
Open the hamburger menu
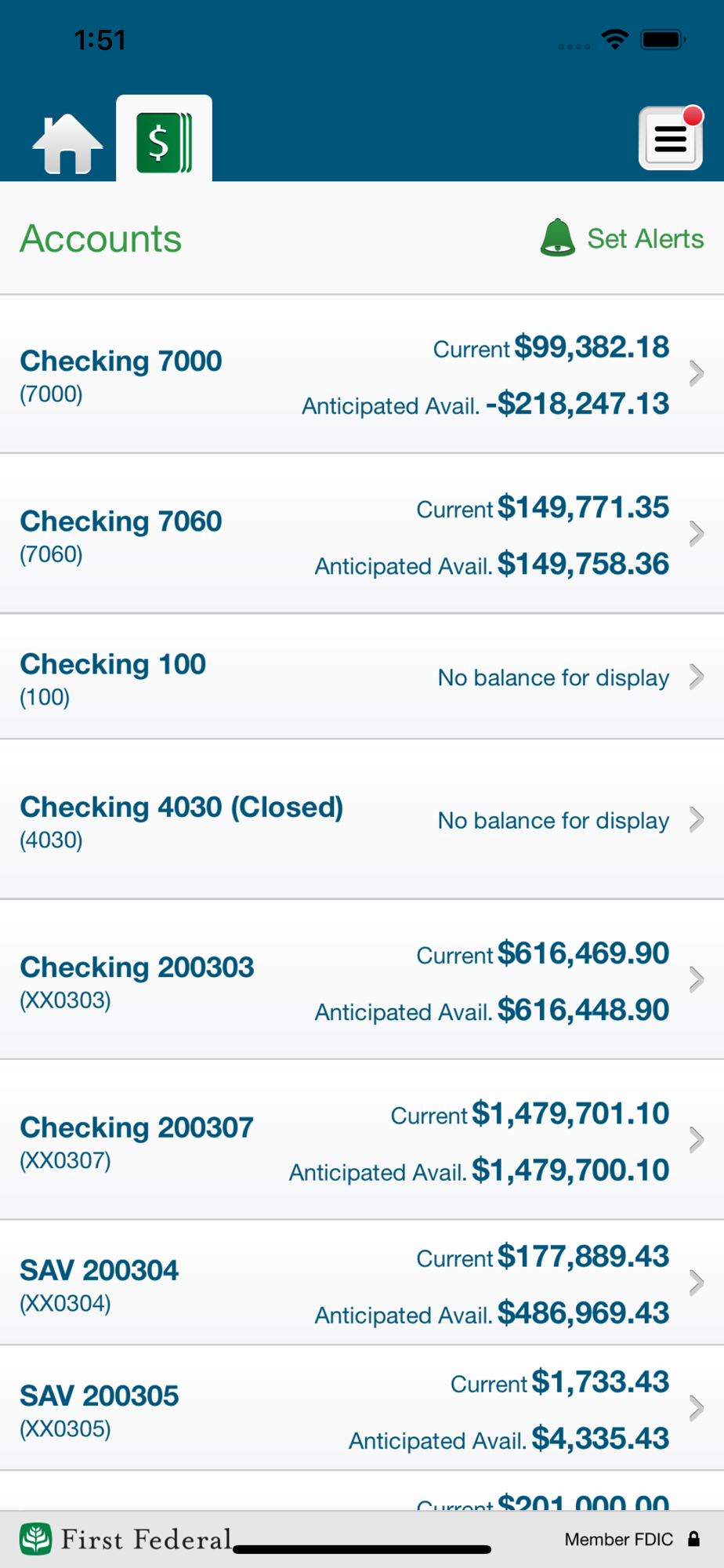671,139
